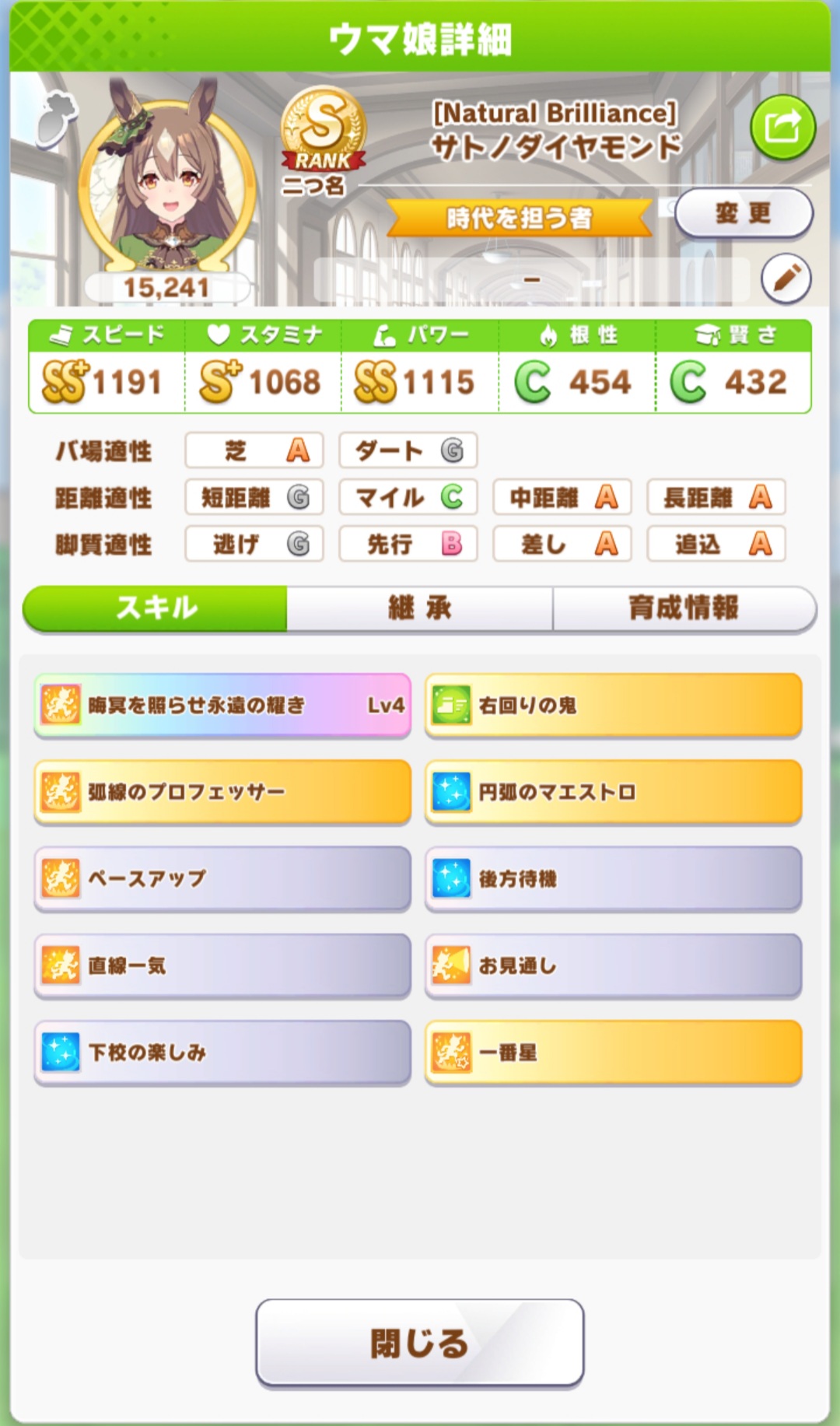This screenshot has width=840, height=1426.
Task: Open the ペースアップ skill
Action: (222, 879)
